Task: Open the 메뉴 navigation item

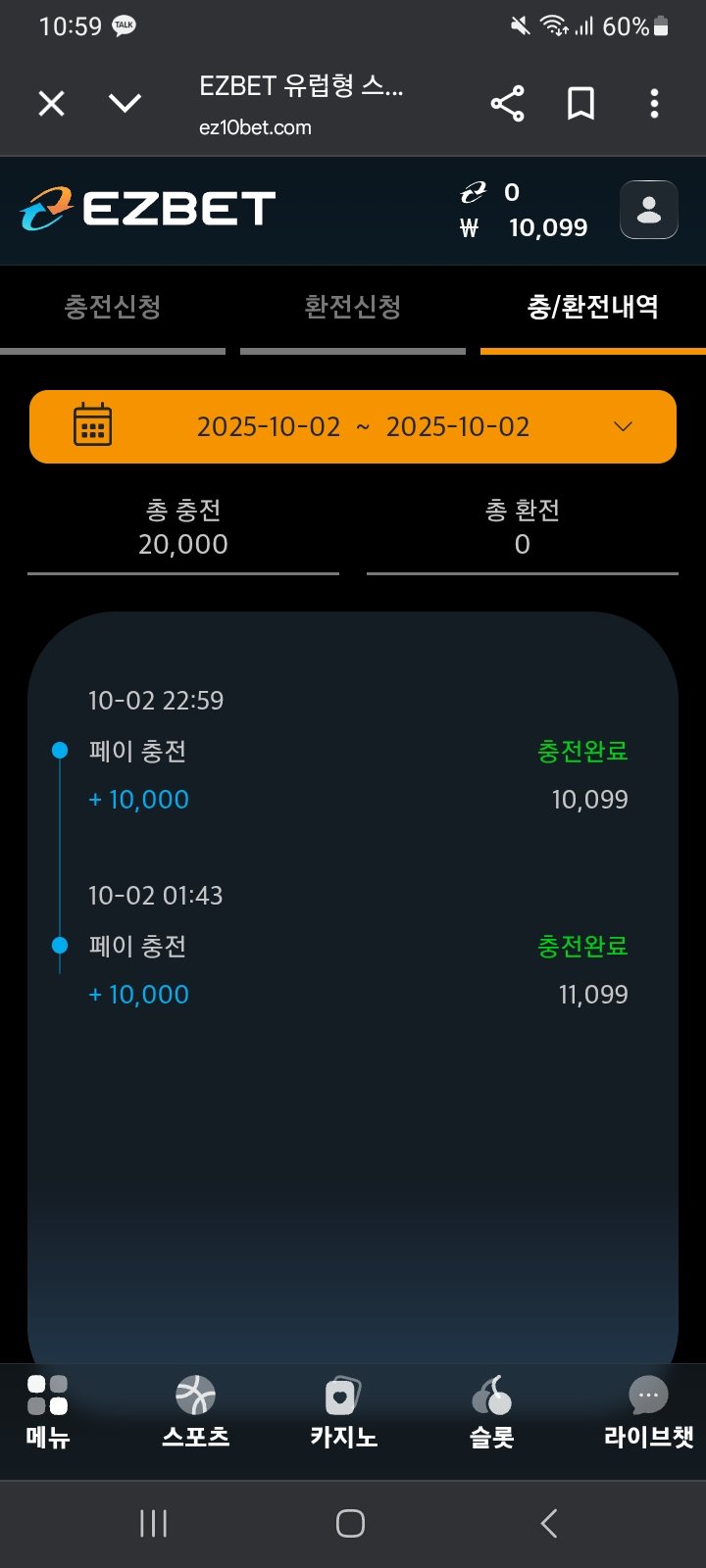Action: click(48, 1412)
